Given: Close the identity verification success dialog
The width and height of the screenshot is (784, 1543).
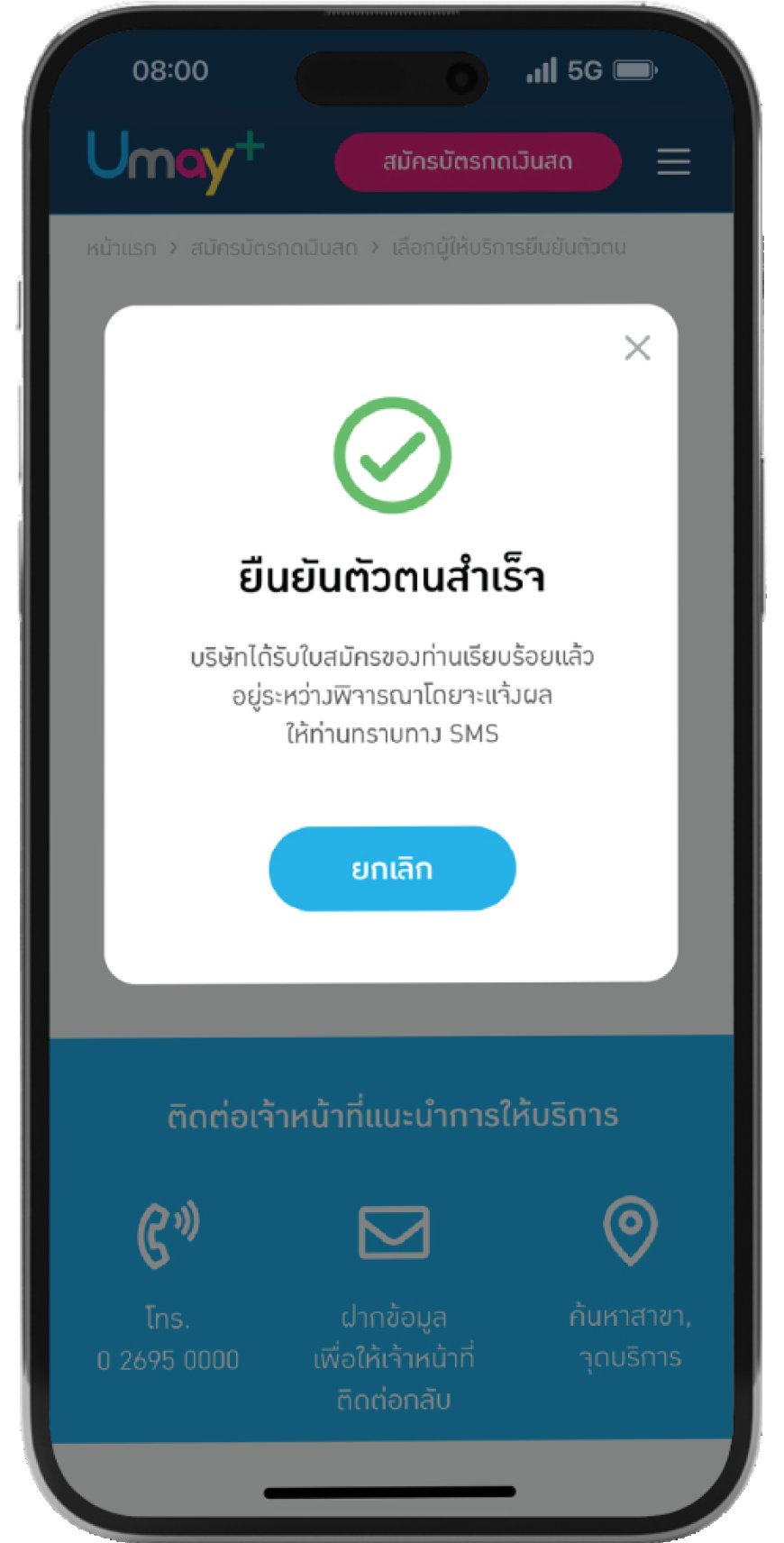Looking at the screenshot, I should tap(637, 348).
